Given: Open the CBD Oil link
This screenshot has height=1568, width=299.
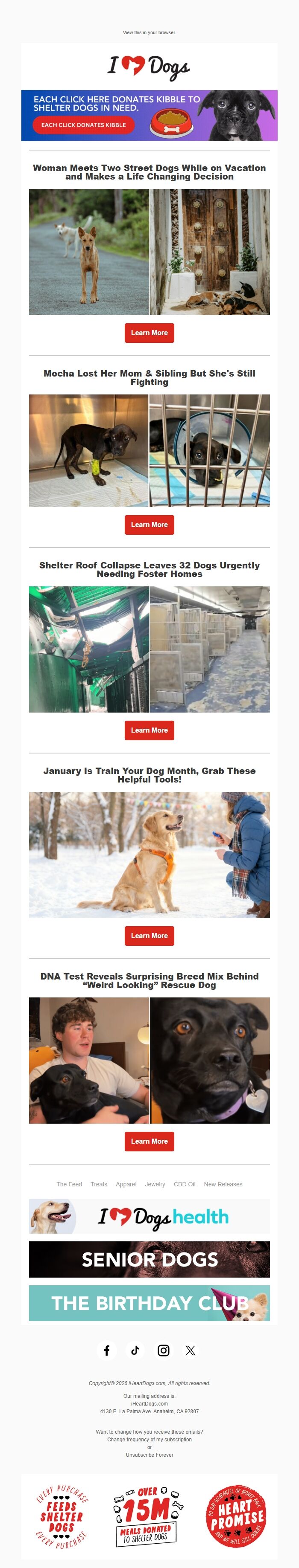Looking at the screenshot, I should 184,1185.
